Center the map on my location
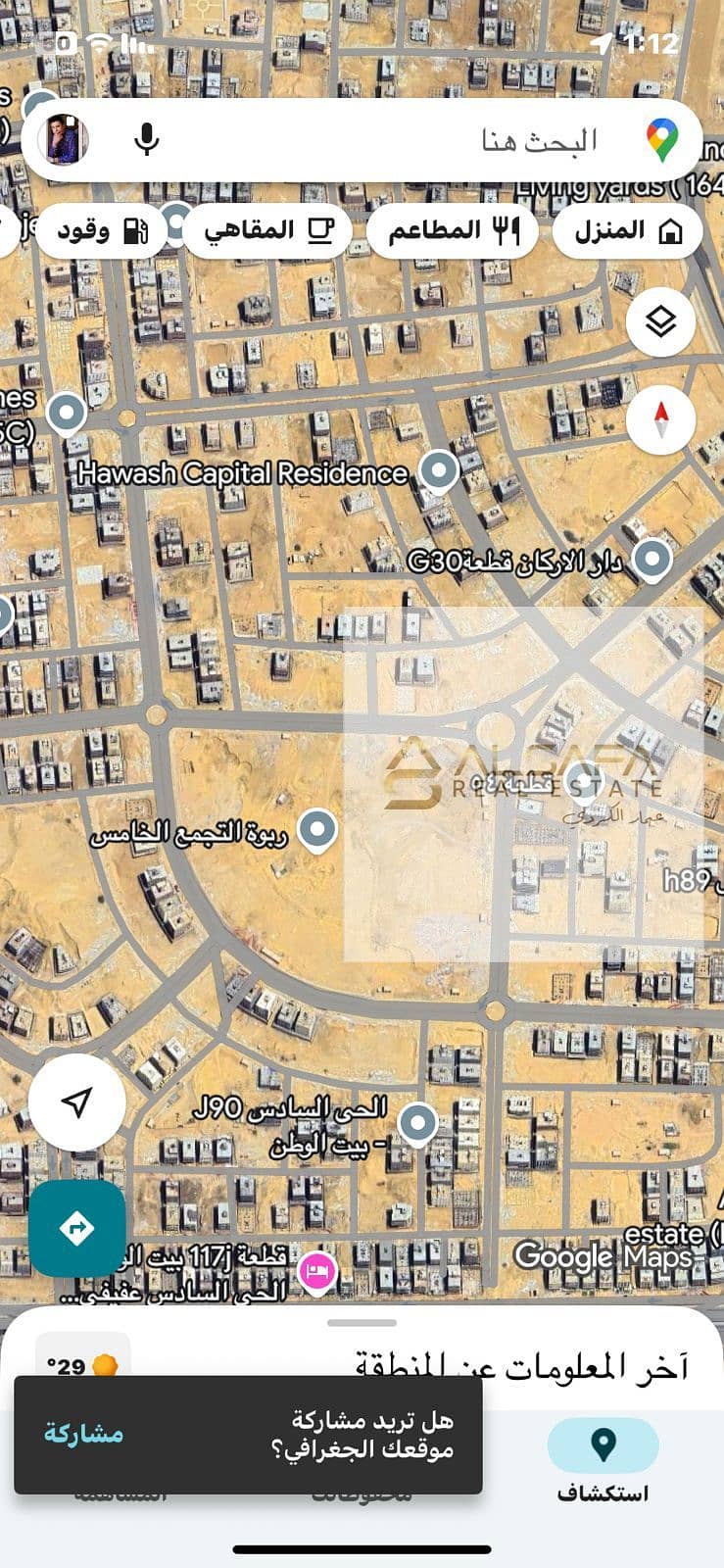This screenshot has width=724, height=1568. (76, 1102)
